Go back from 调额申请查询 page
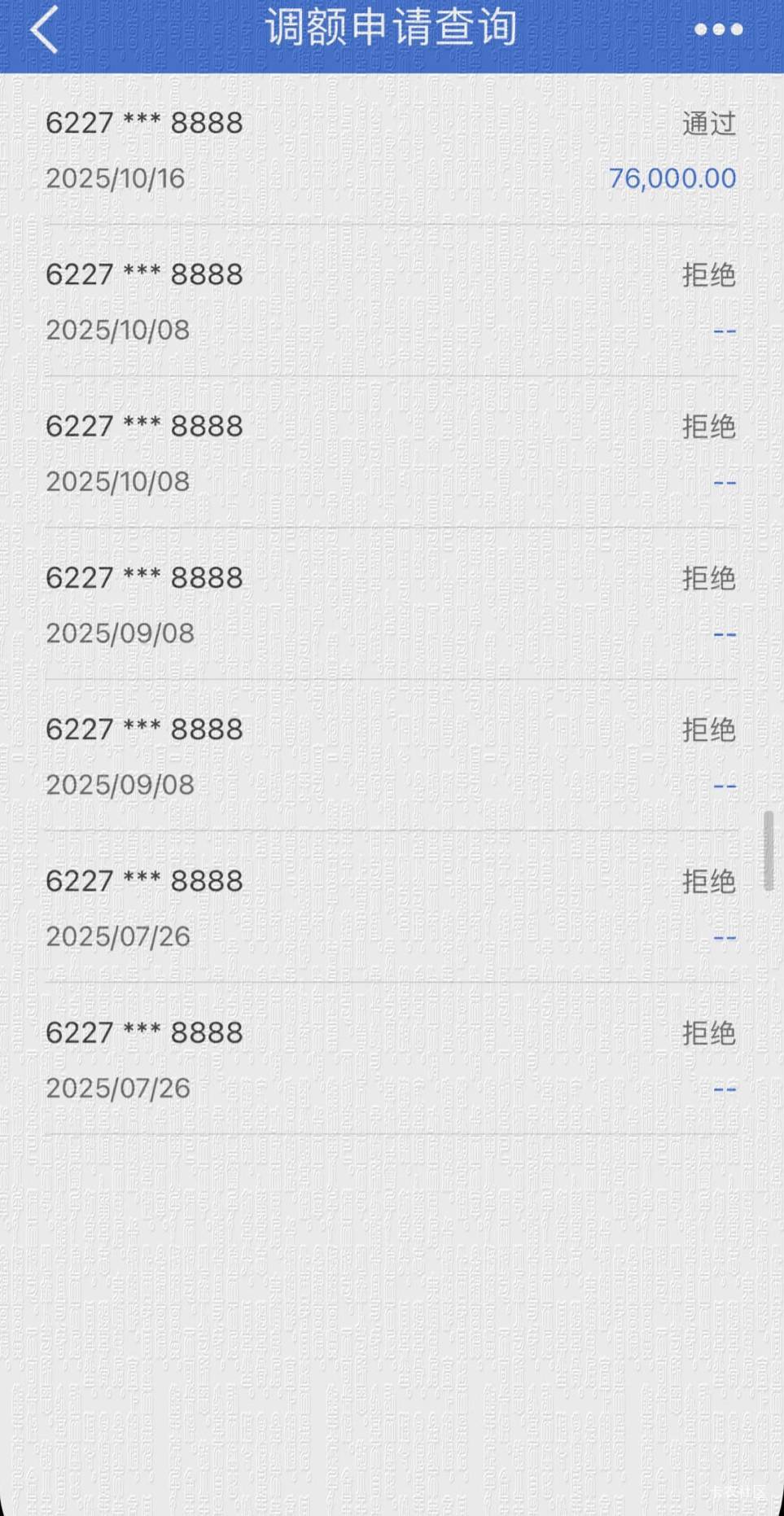The image size is (784, 1516). click(x=45, y=29)
